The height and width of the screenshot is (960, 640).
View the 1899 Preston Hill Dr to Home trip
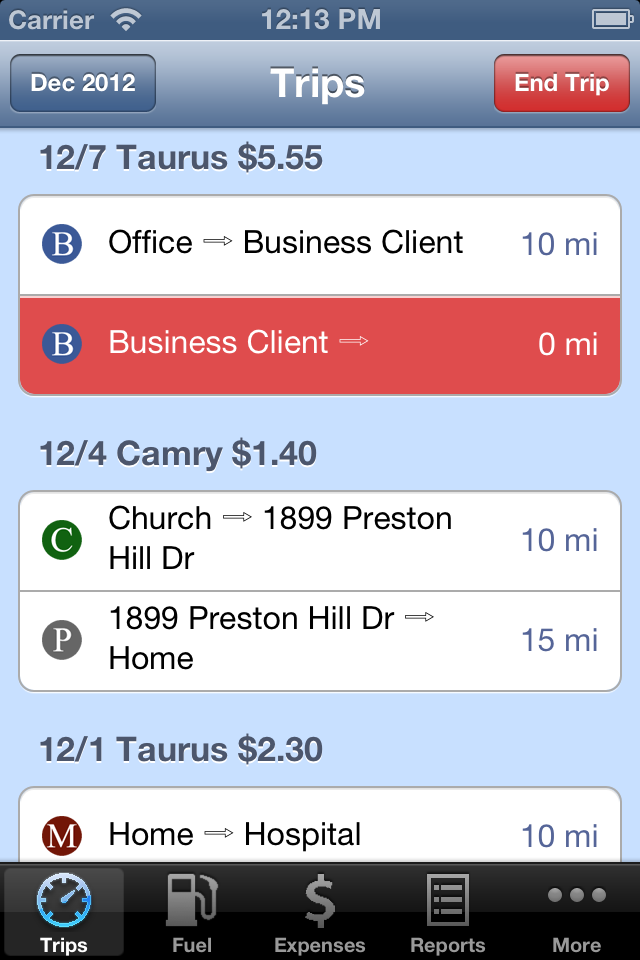pos(320,640)
